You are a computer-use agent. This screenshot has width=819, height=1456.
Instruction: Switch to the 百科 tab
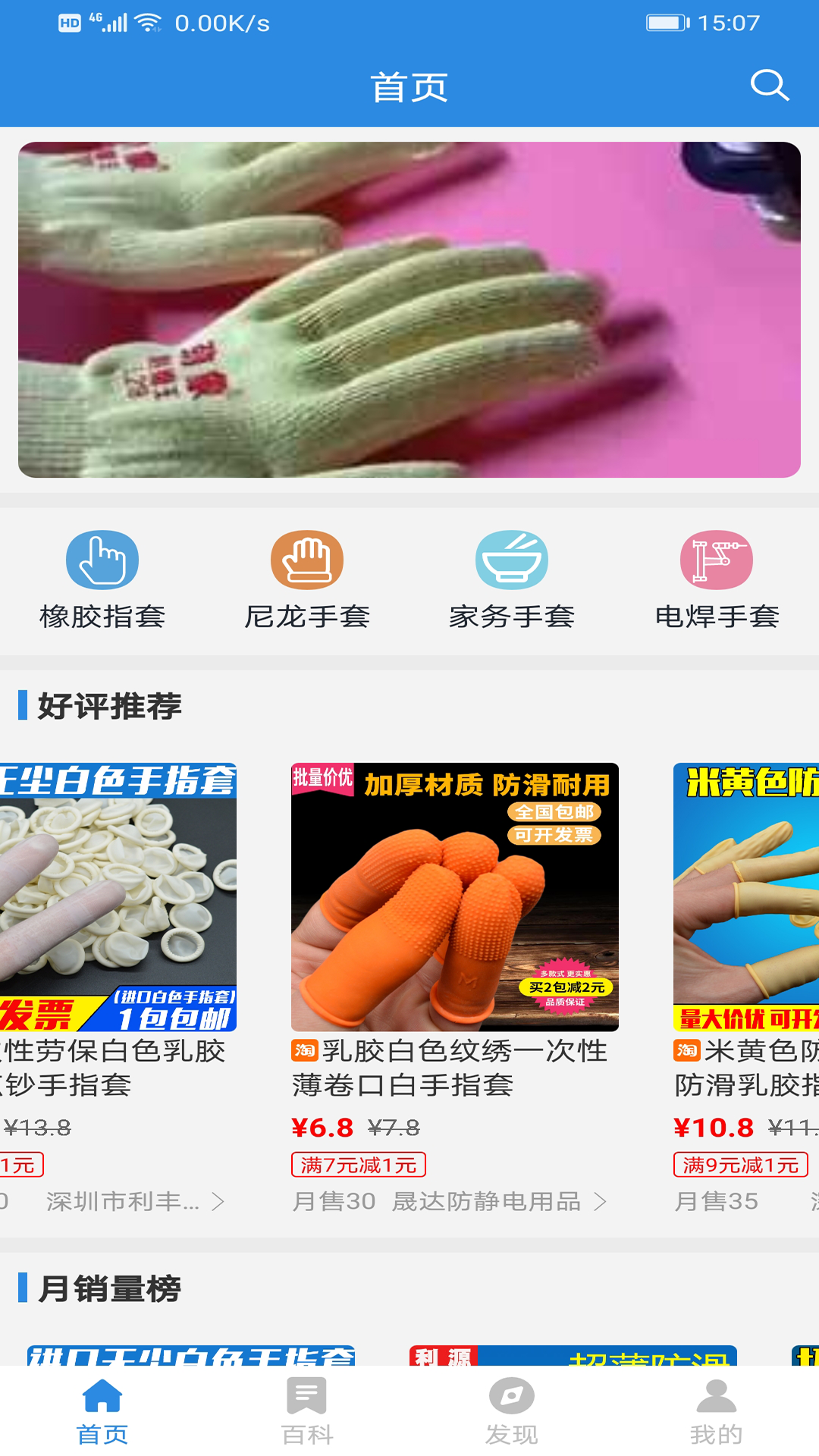pyautogui.click(x=307, y=1410)
